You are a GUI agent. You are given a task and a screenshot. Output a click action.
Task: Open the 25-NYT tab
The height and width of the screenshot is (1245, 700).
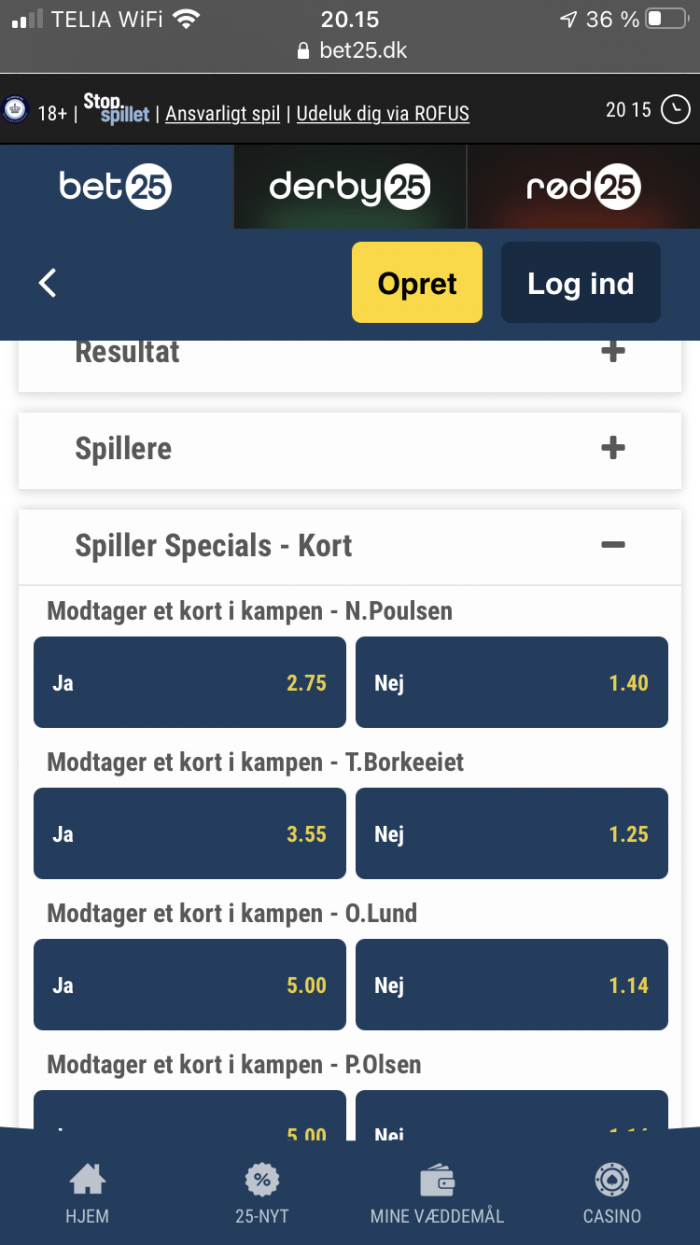coord(262,1193)
